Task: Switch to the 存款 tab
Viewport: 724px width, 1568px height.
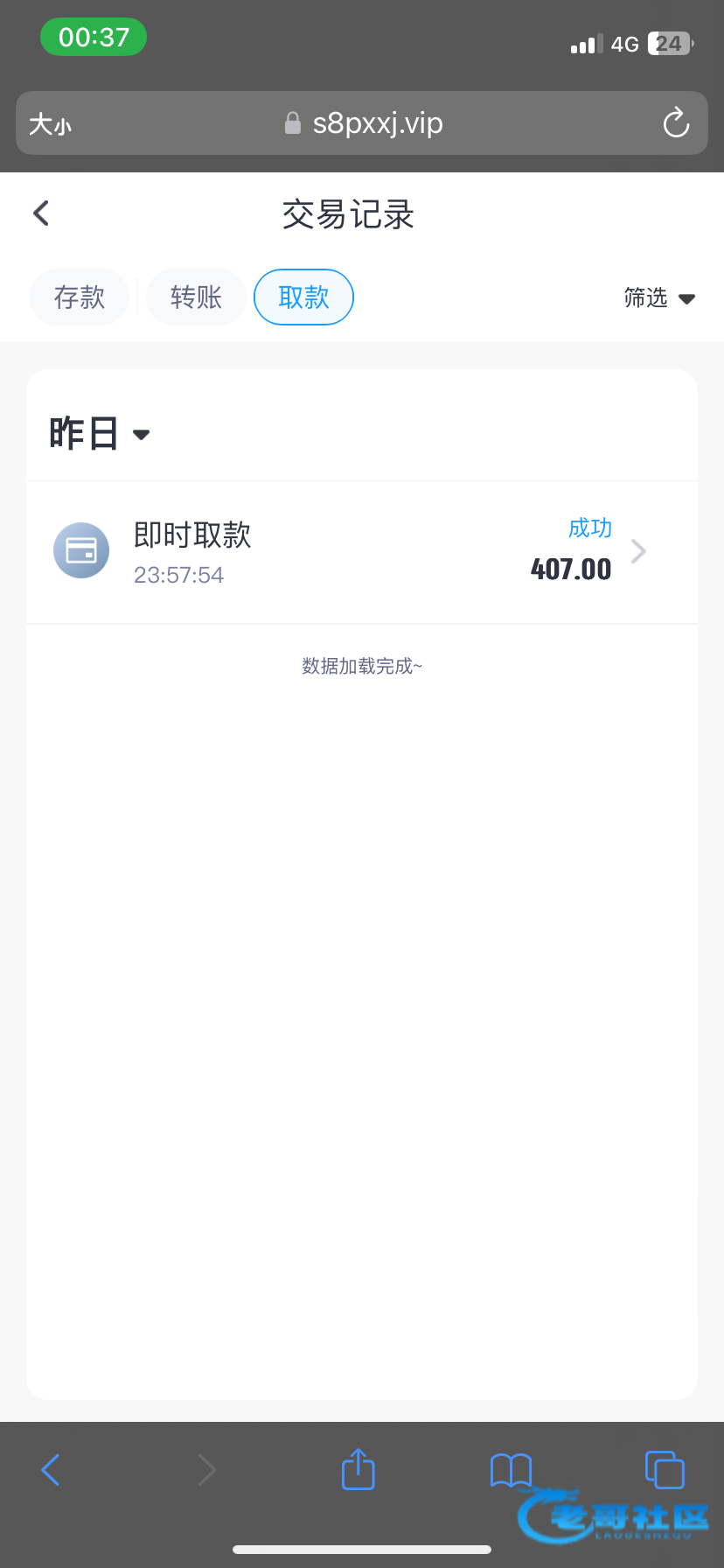Action: coord(80,297)
